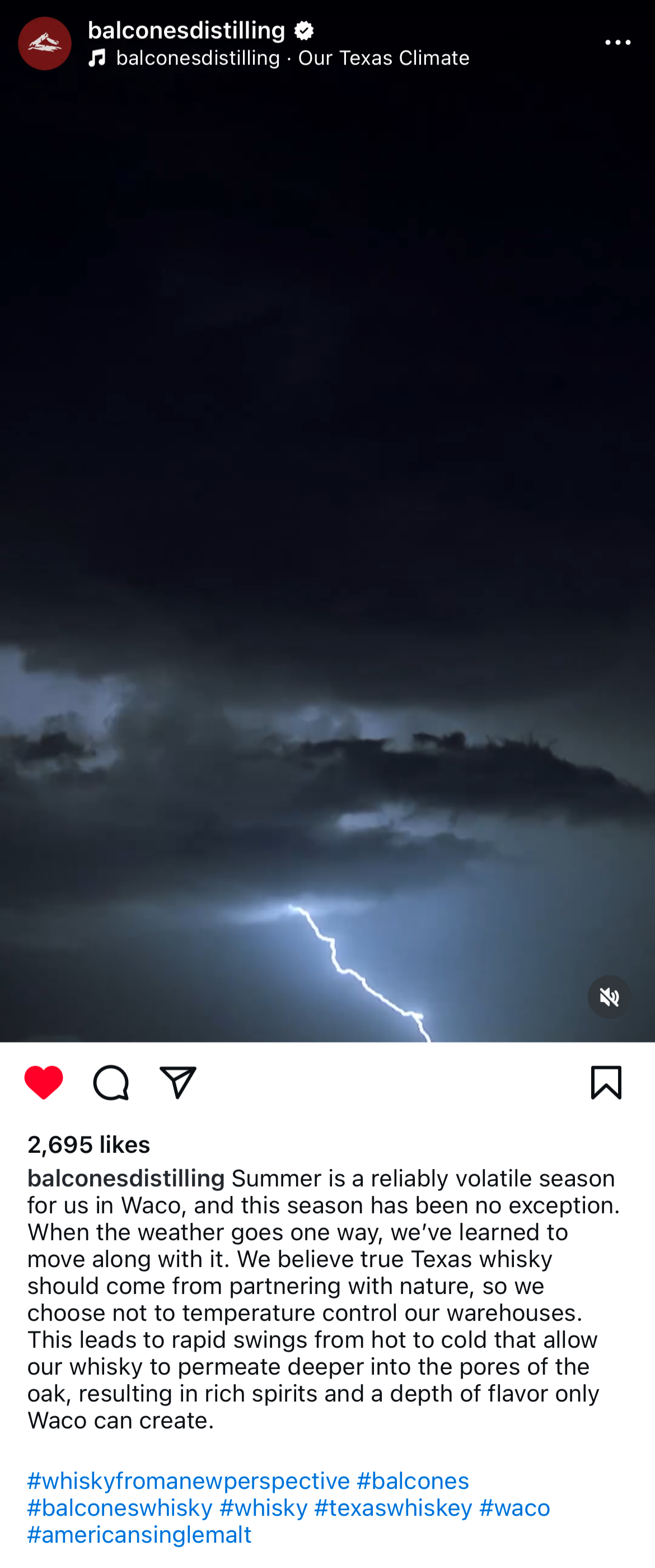The height and width of the screenshot is (1568, 655).
Task: Unlike the post with the heart icon
Action: click(44, 1082)
